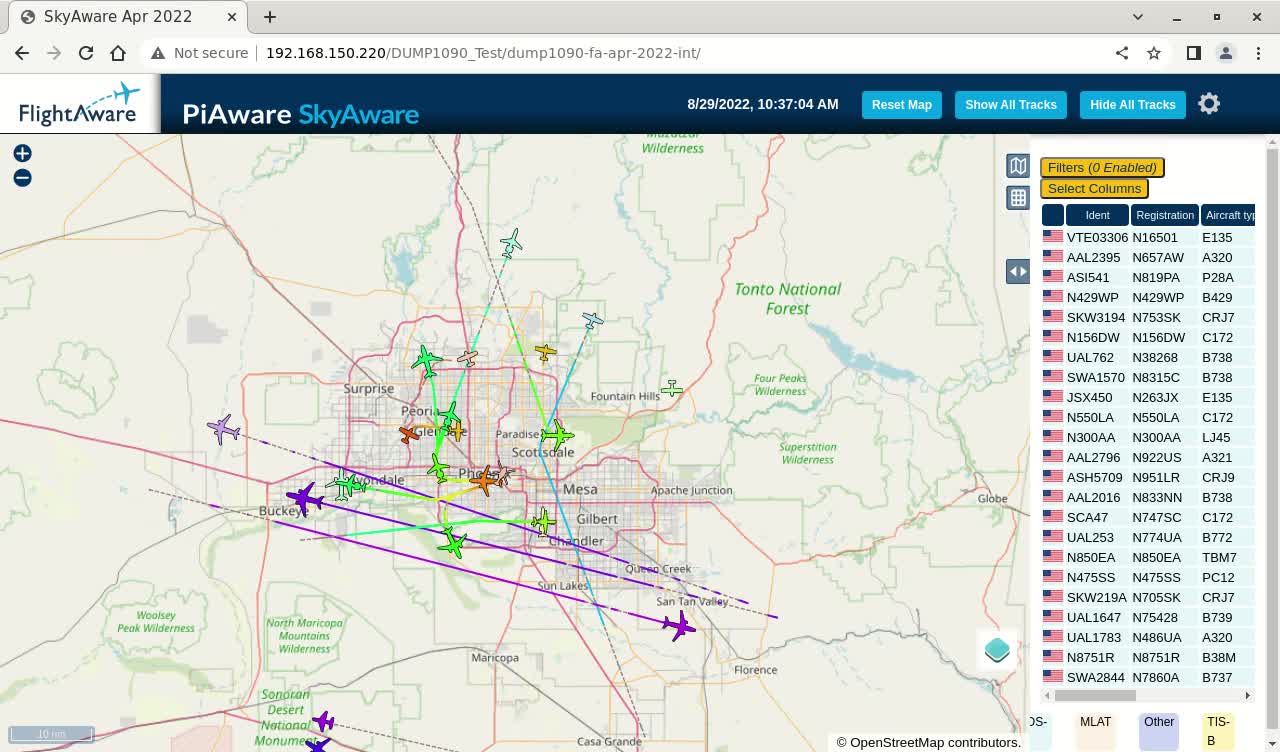1280x752 pixels.
Task: Click the Reset Map button
Action: 901,105
